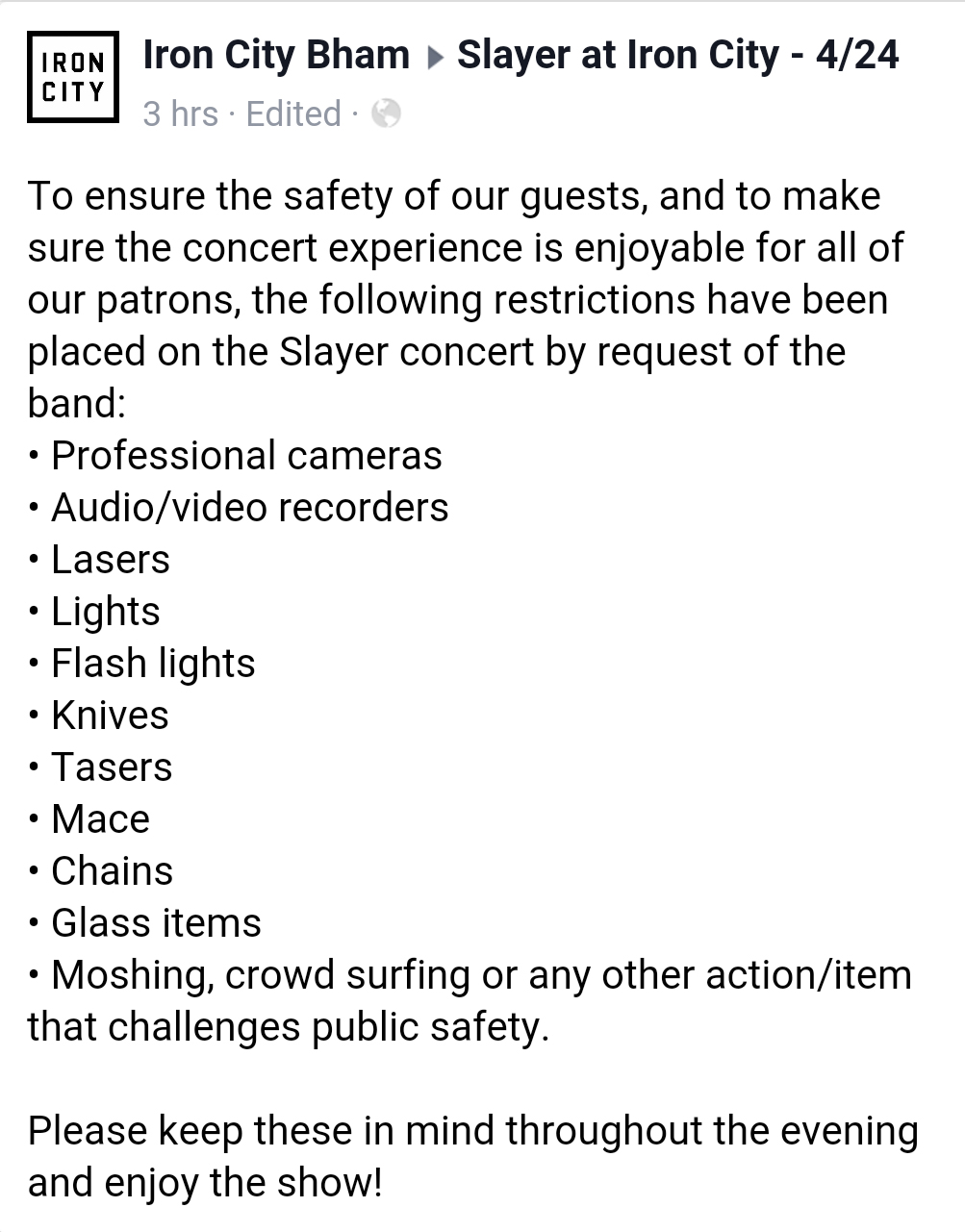
Task: Open the Iron City Bham page name
Action: click(x=276, y=55)
